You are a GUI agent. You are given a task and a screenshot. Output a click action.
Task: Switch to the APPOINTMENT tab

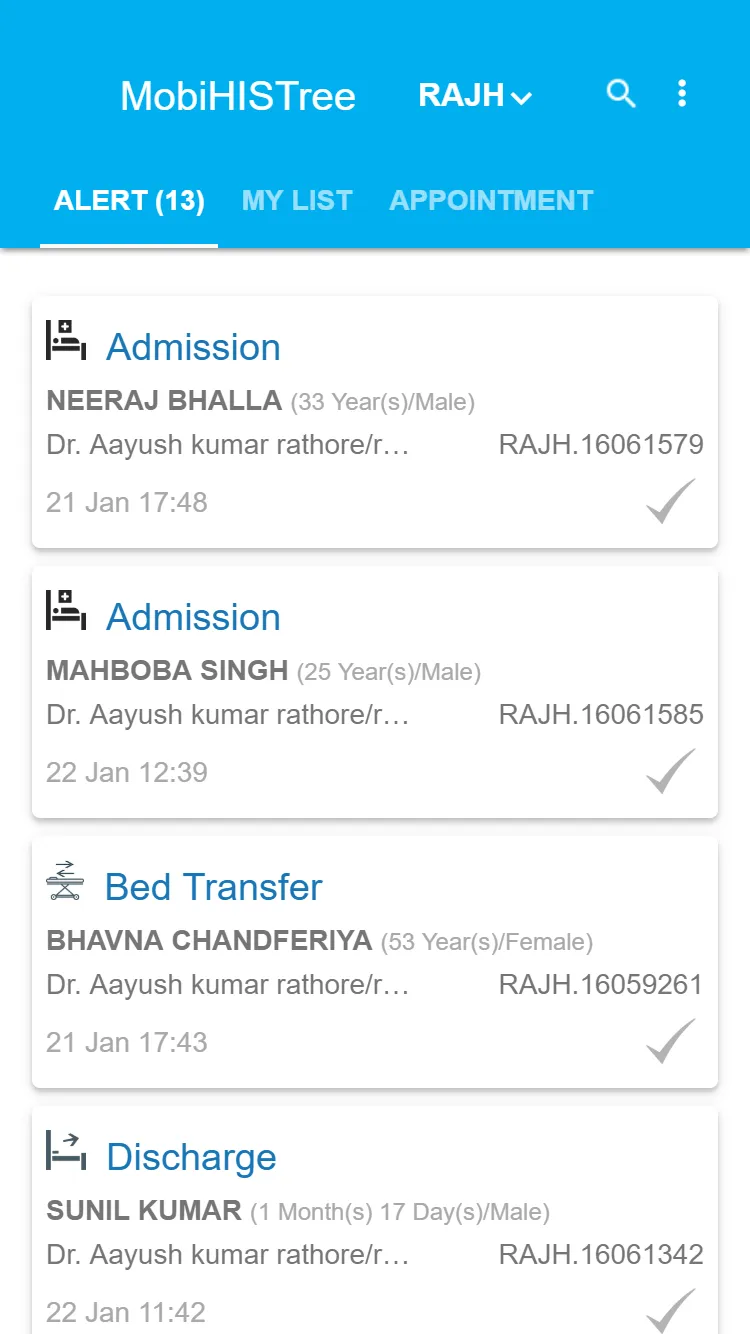[491, 200]
